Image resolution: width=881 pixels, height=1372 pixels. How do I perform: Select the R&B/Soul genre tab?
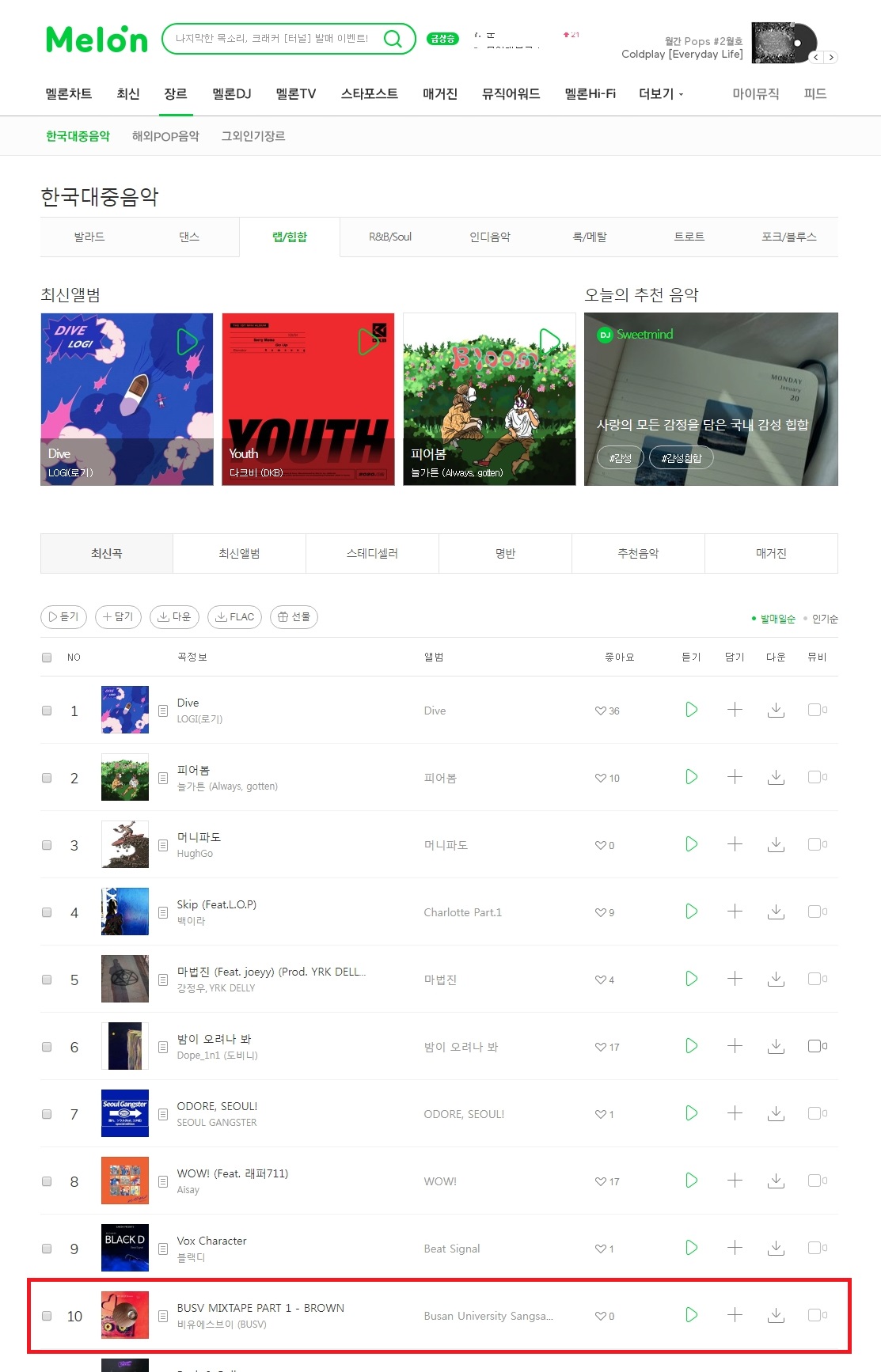[390, 237]
